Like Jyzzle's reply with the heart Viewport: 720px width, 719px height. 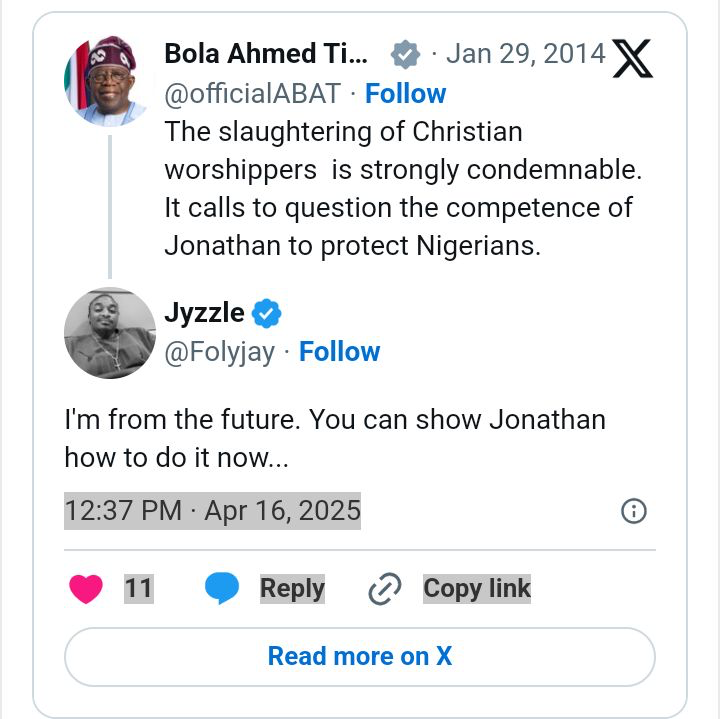coord(87,589)
